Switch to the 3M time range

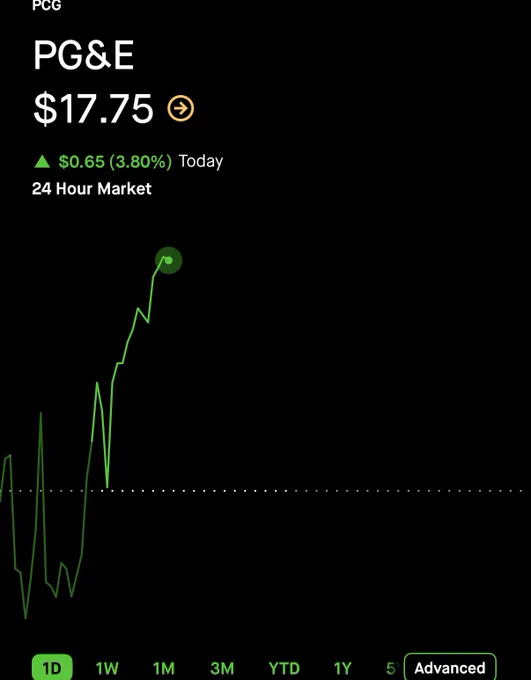pyautogui.click(x=222, y=668)
